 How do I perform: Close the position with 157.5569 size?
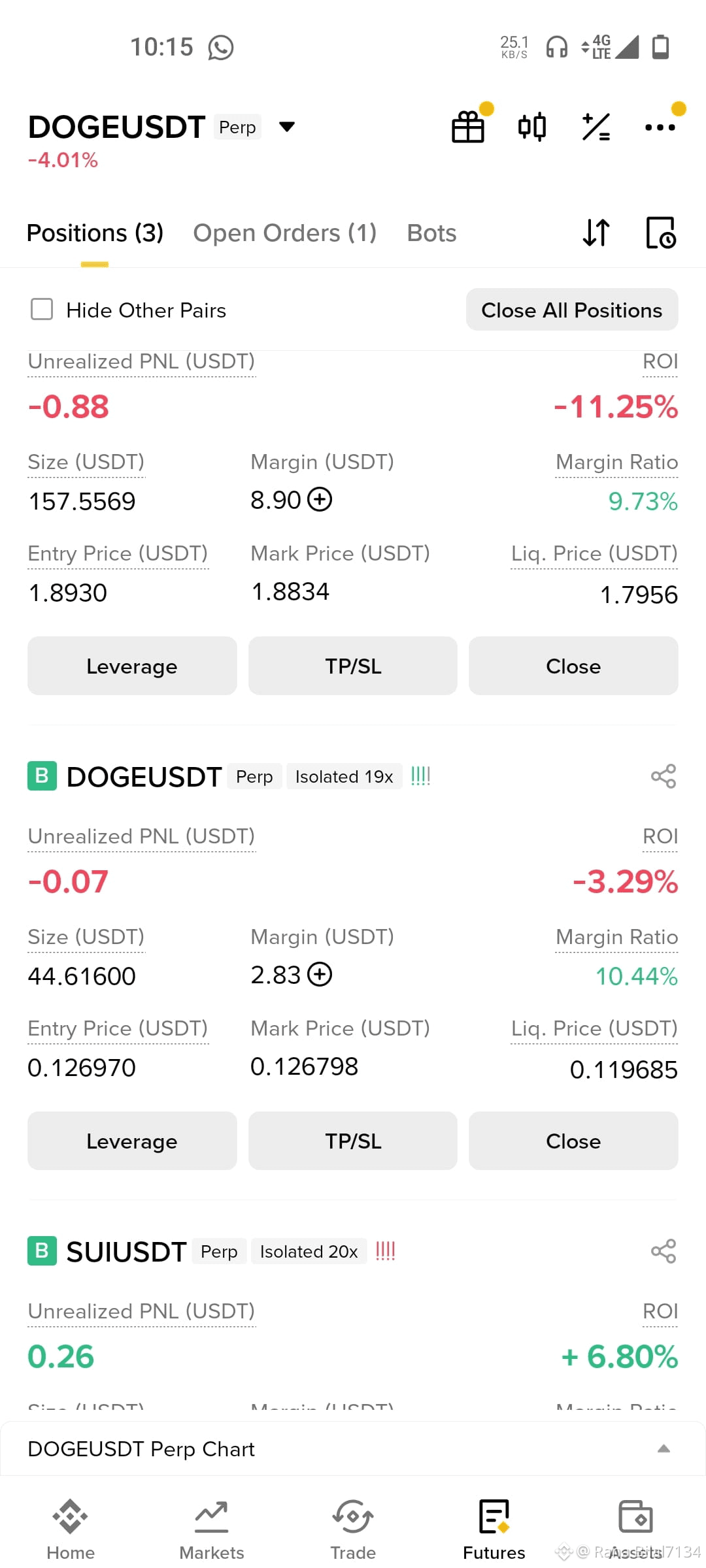(573, 666)
